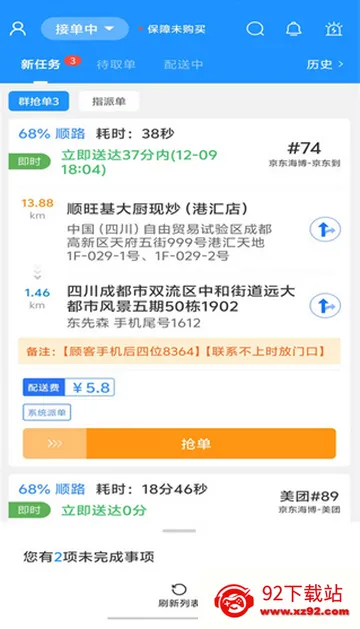View the 2项未完成事项 notice
Screen dimensions: 360x629
(89, 557)
